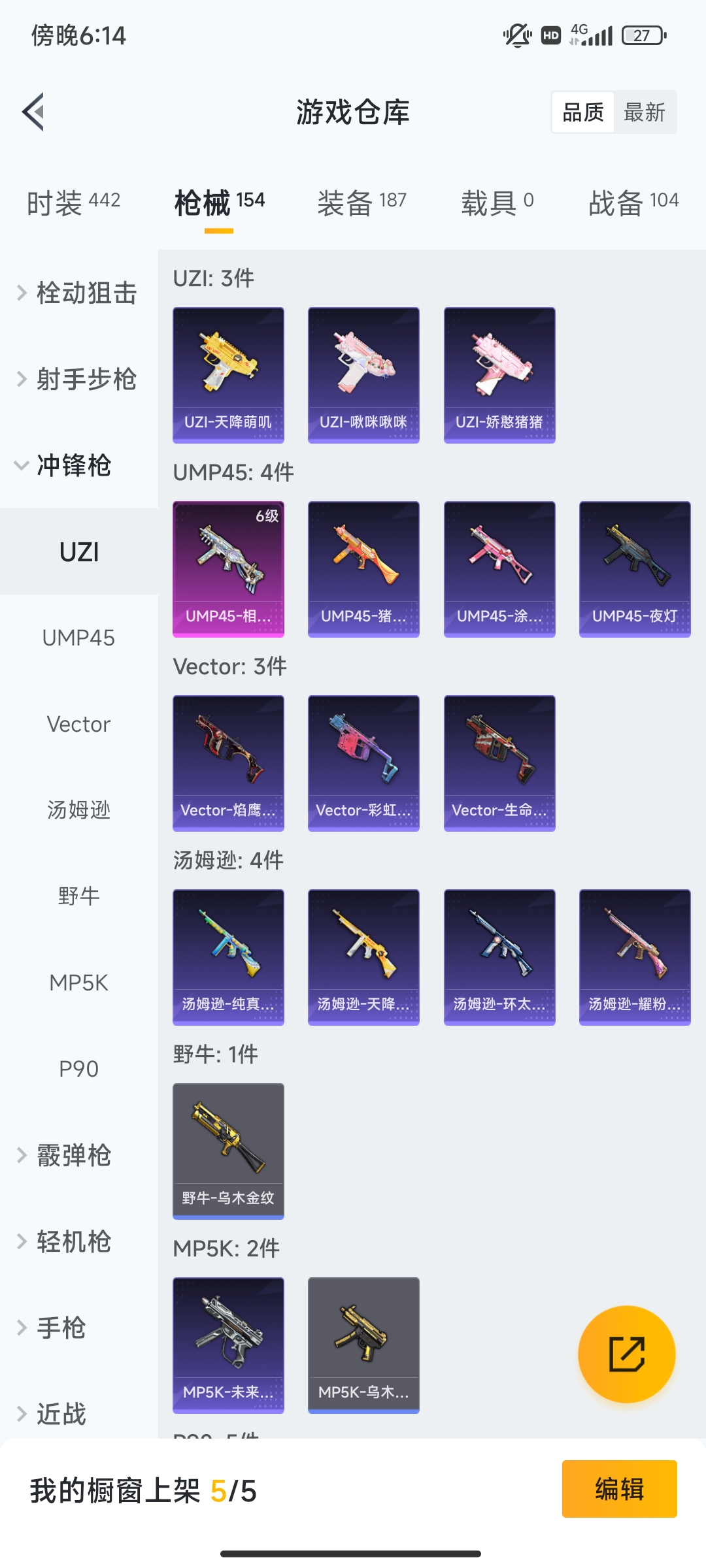This screenshot has height=1568, width=706.
Task: Switch to the 时装 tab
Action: click(x=73, y=202)
